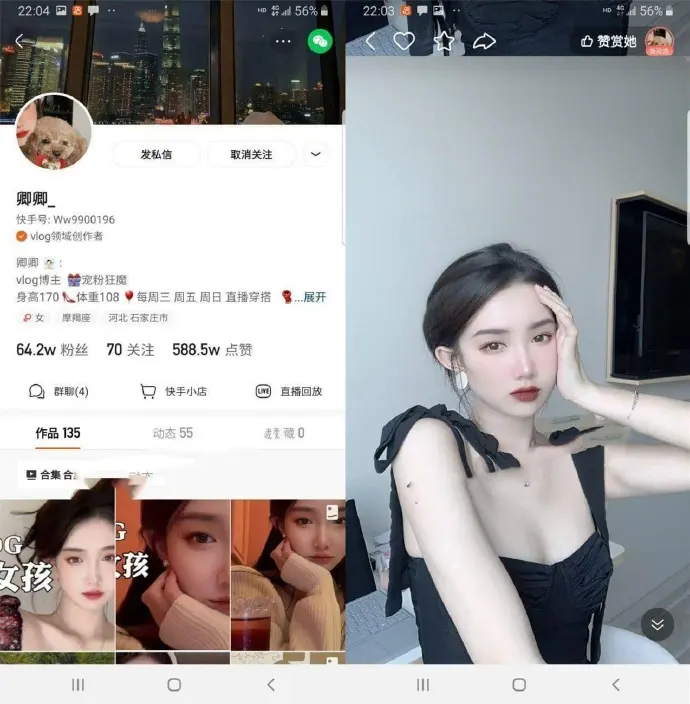690x704 pixels.
Task: Expand the bio with 展开
Action: [314, 297]
